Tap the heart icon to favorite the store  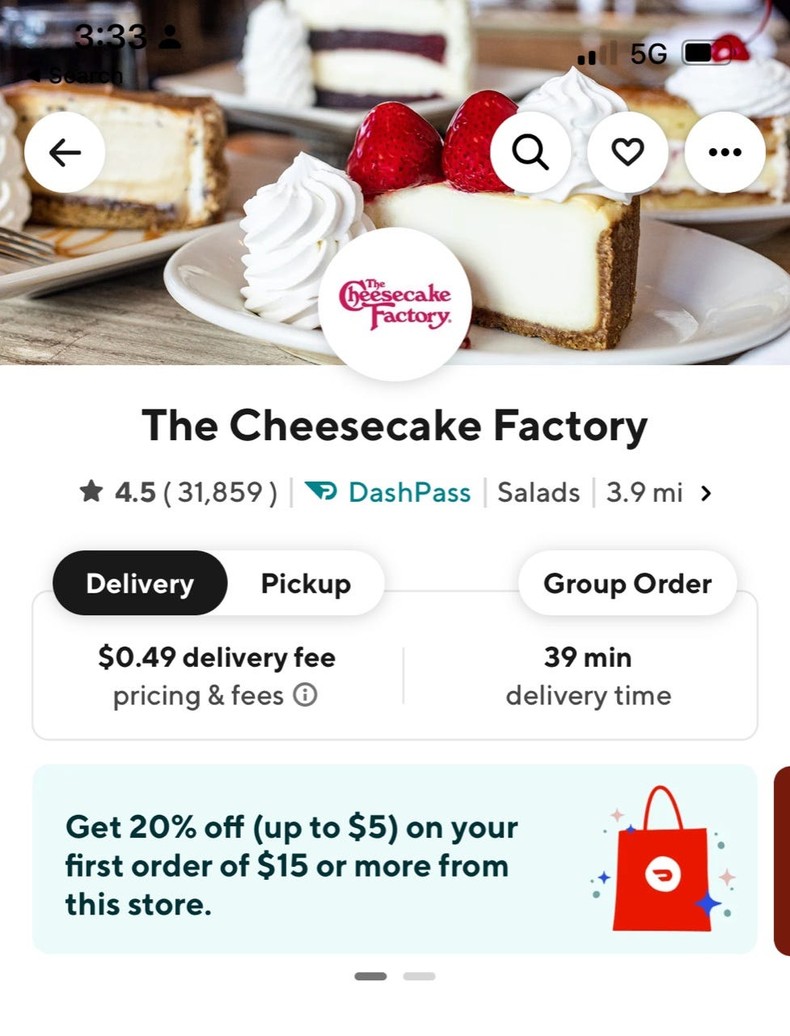point(628,151)
